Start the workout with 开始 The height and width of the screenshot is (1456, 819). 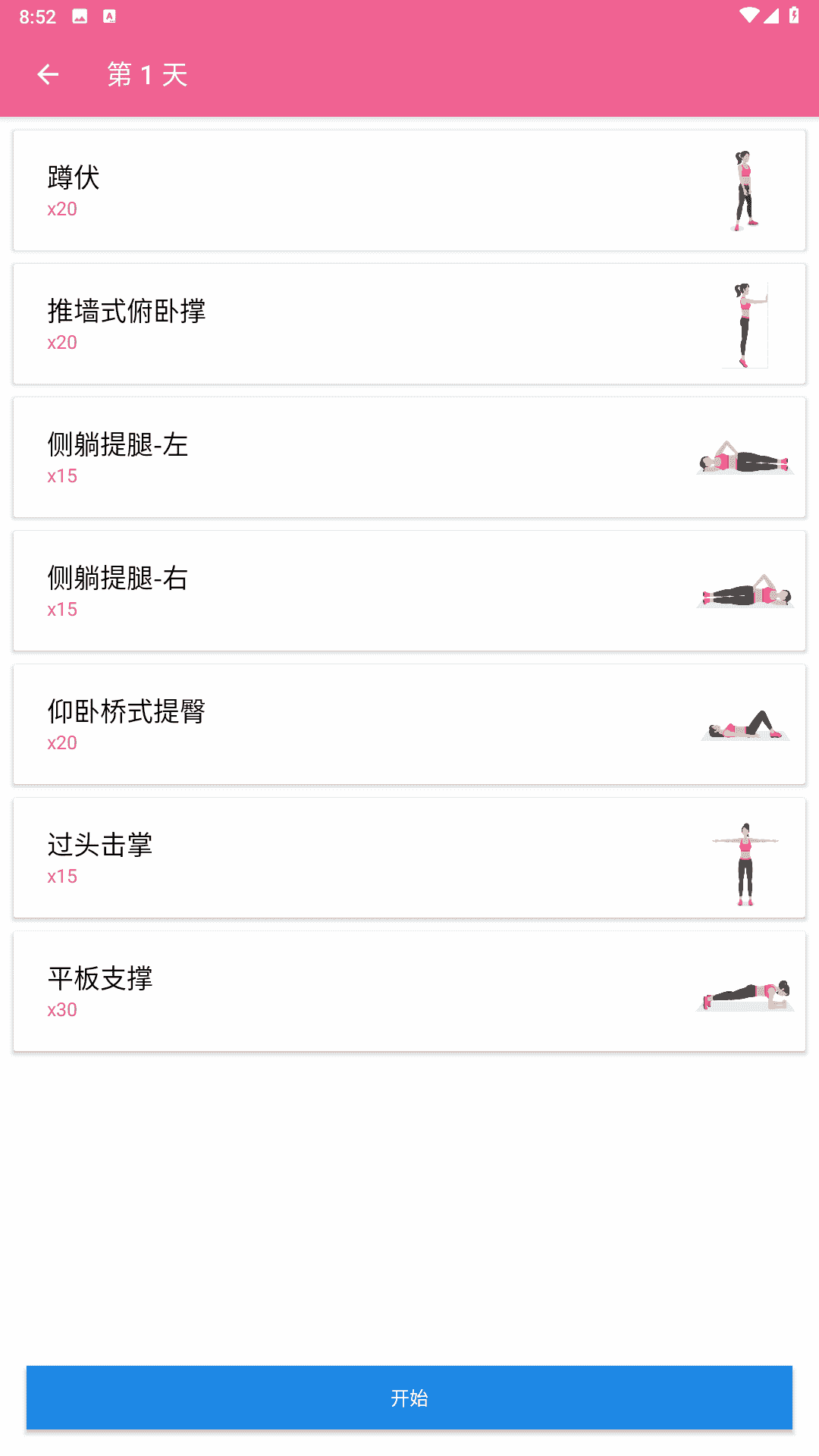[x=409, y=1398]
